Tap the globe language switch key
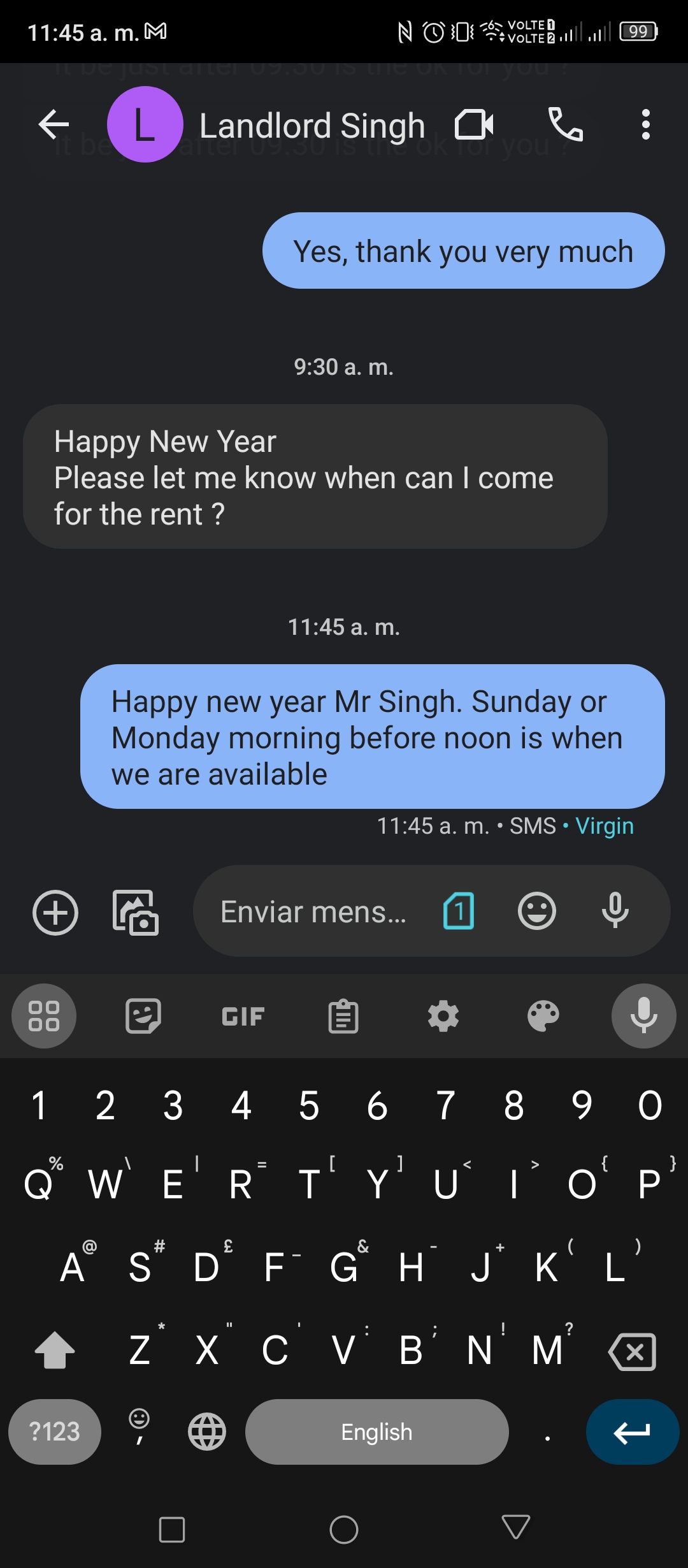 tap(207, 1432)
